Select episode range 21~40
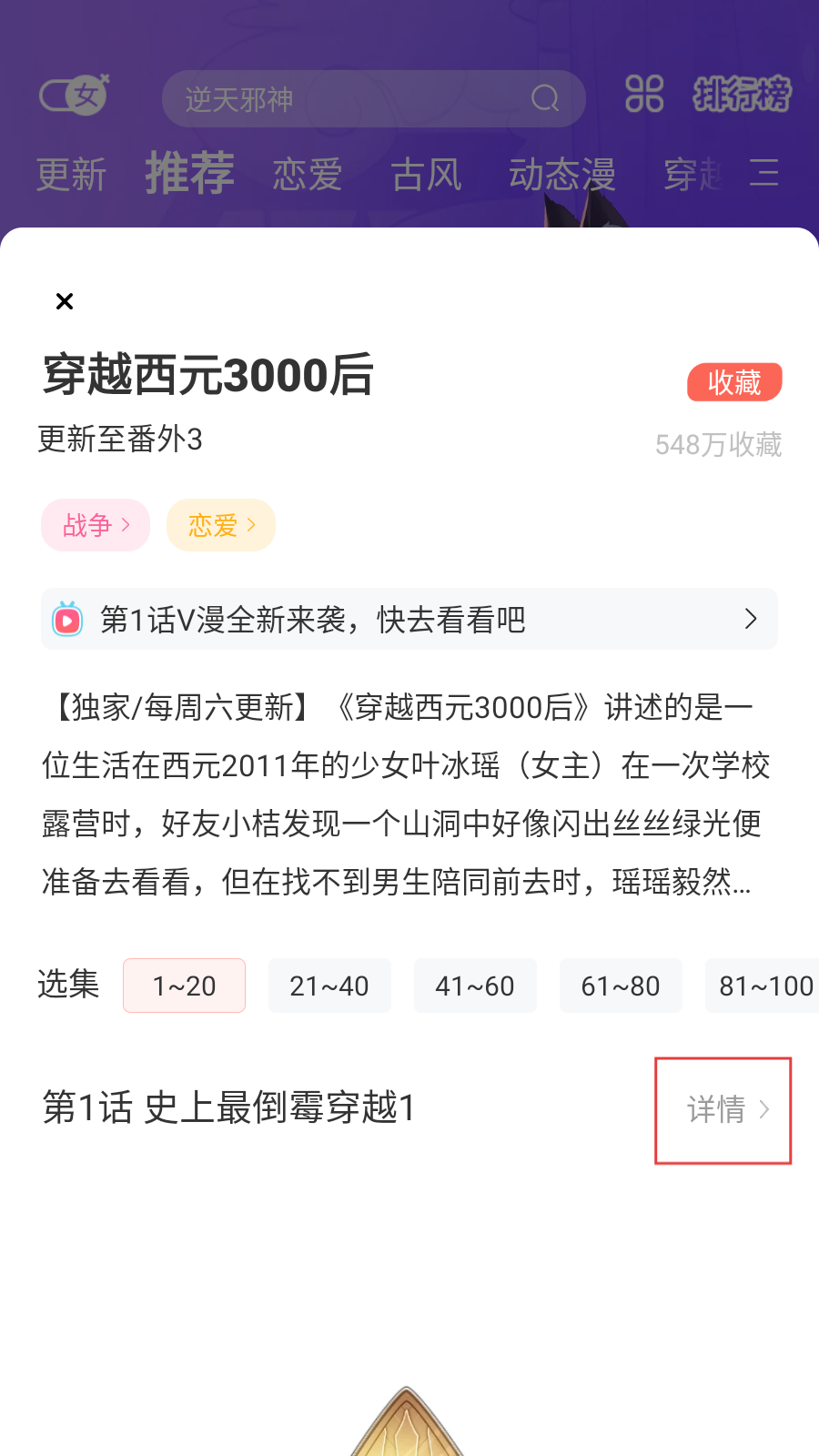 (329, 986)
